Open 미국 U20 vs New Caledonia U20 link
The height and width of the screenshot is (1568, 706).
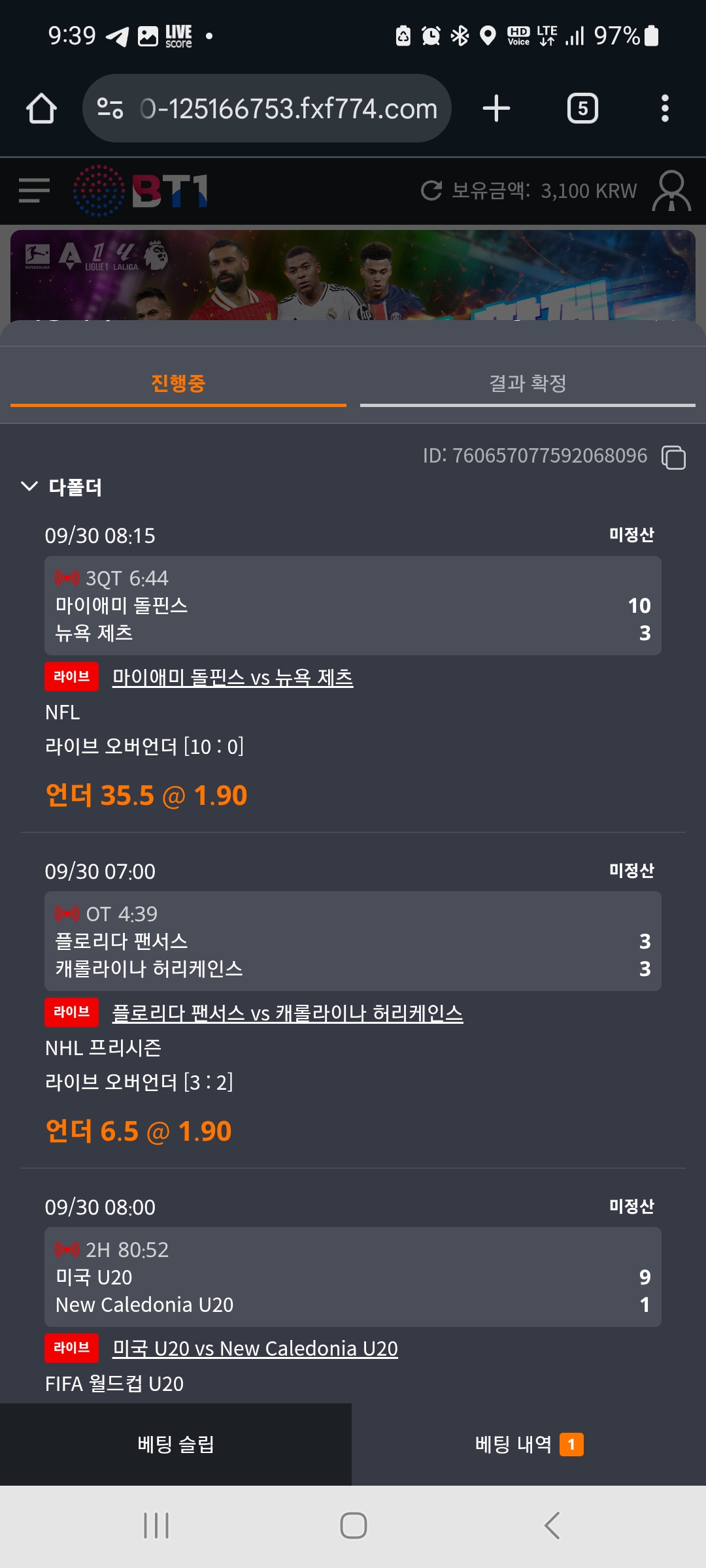pos(255,1348)
